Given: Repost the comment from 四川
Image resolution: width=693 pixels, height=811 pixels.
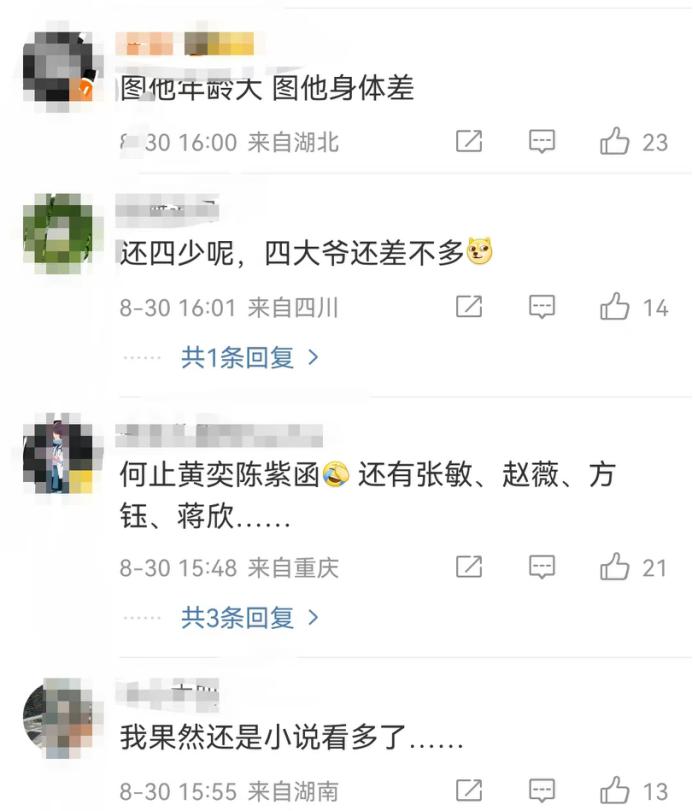Looking at the screenshot, I should pos(469,307).
